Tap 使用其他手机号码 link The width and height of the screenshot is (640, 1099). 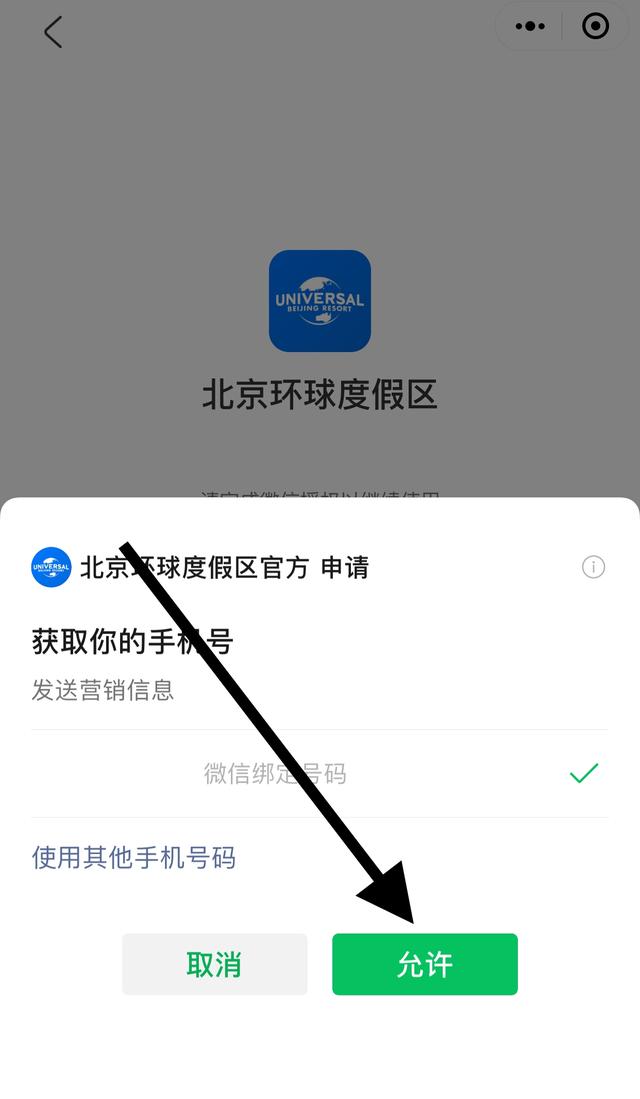tap(134, 858)
